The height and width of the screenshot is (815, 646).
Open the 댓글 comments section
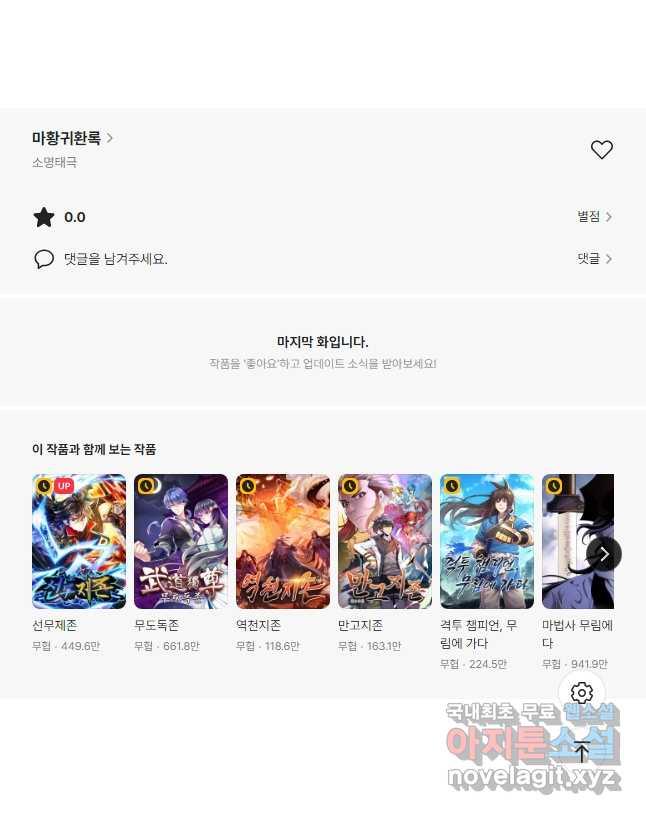pyautogui.click(x=594, y=259)
